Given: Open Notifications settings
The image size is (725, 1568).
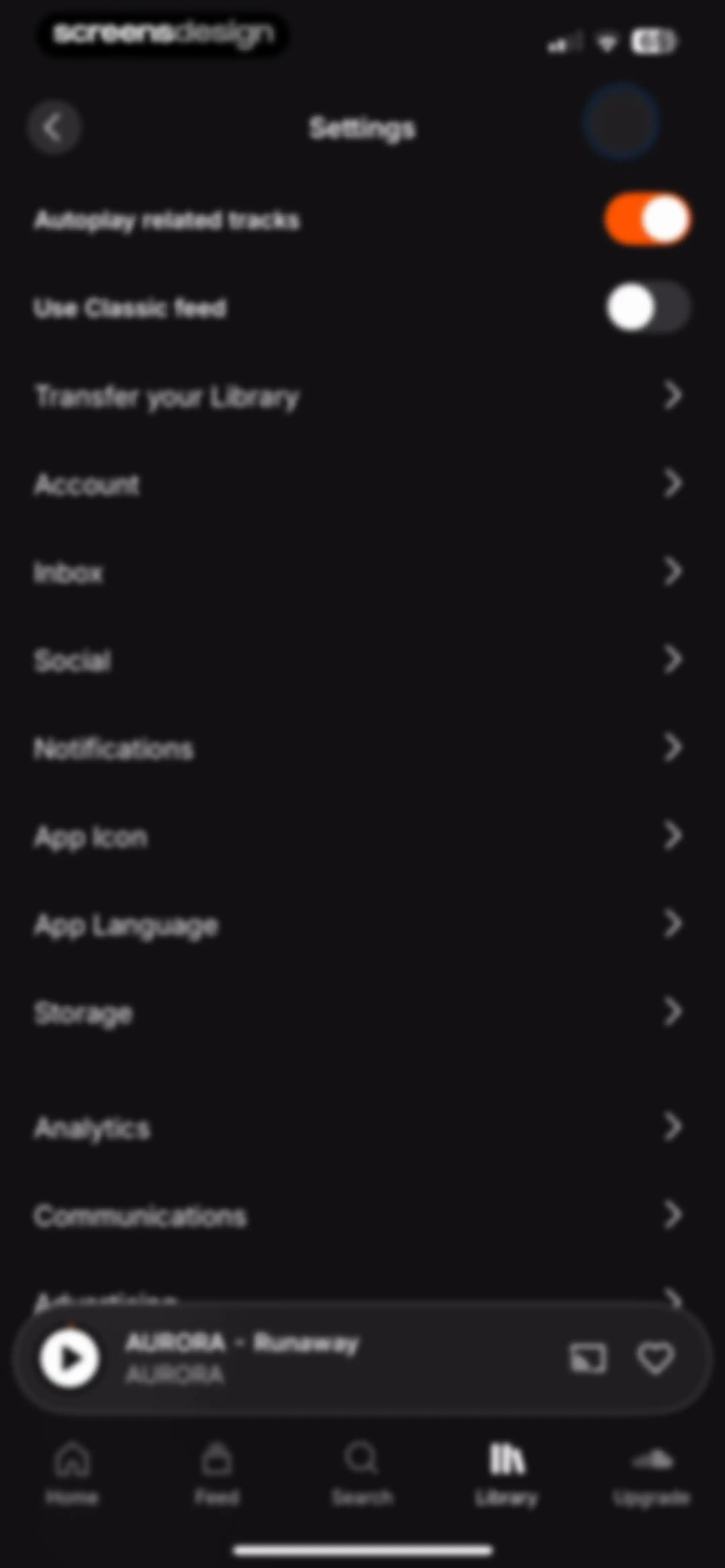Looking at the screenshot, I should [x=362, y=748].
